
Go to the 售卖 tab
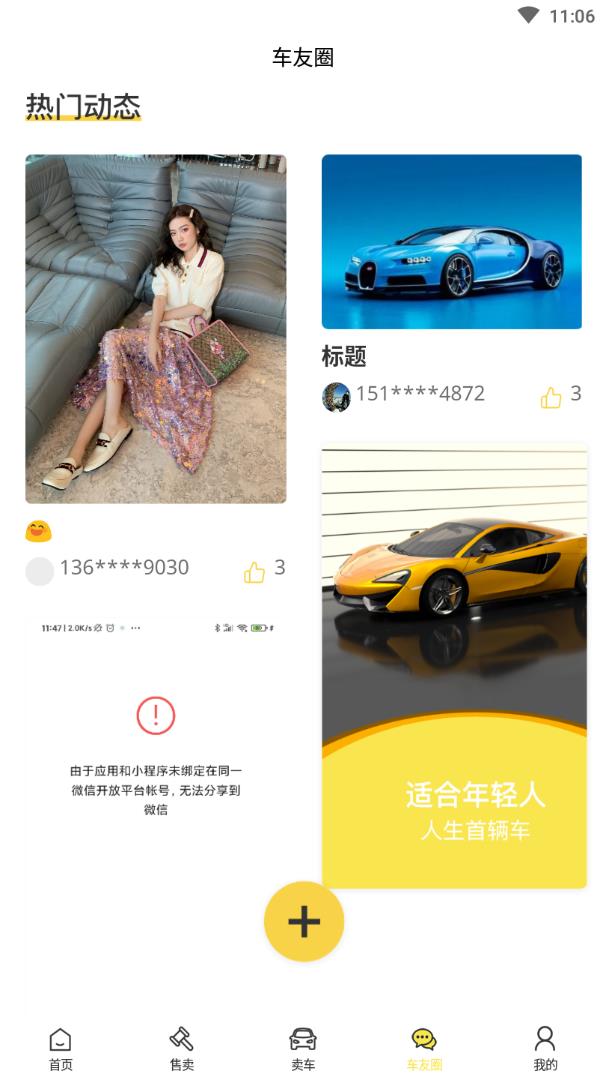coord(182,1048)
